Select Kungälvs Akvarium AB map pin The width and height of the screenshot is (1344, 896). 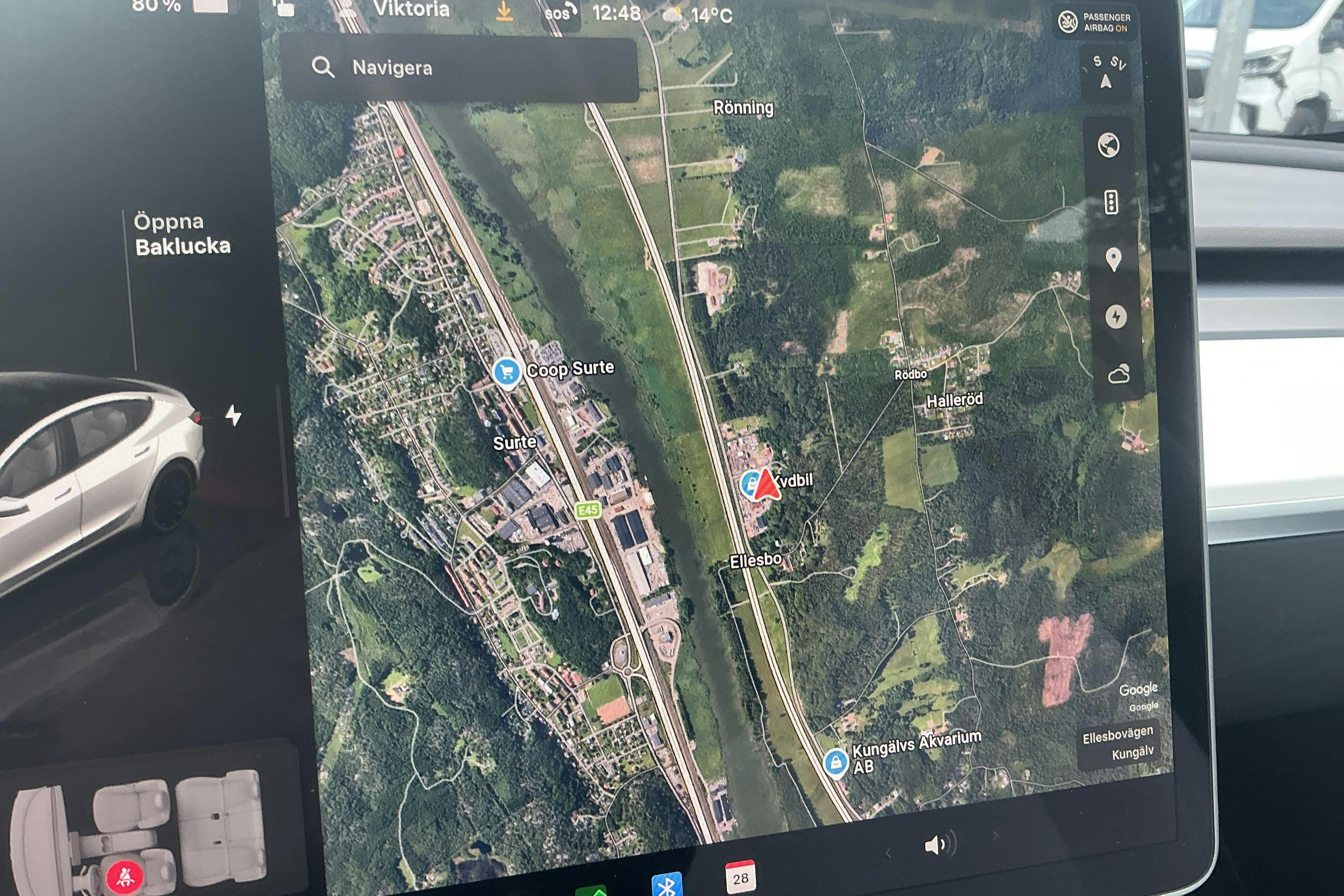point(835,762)
